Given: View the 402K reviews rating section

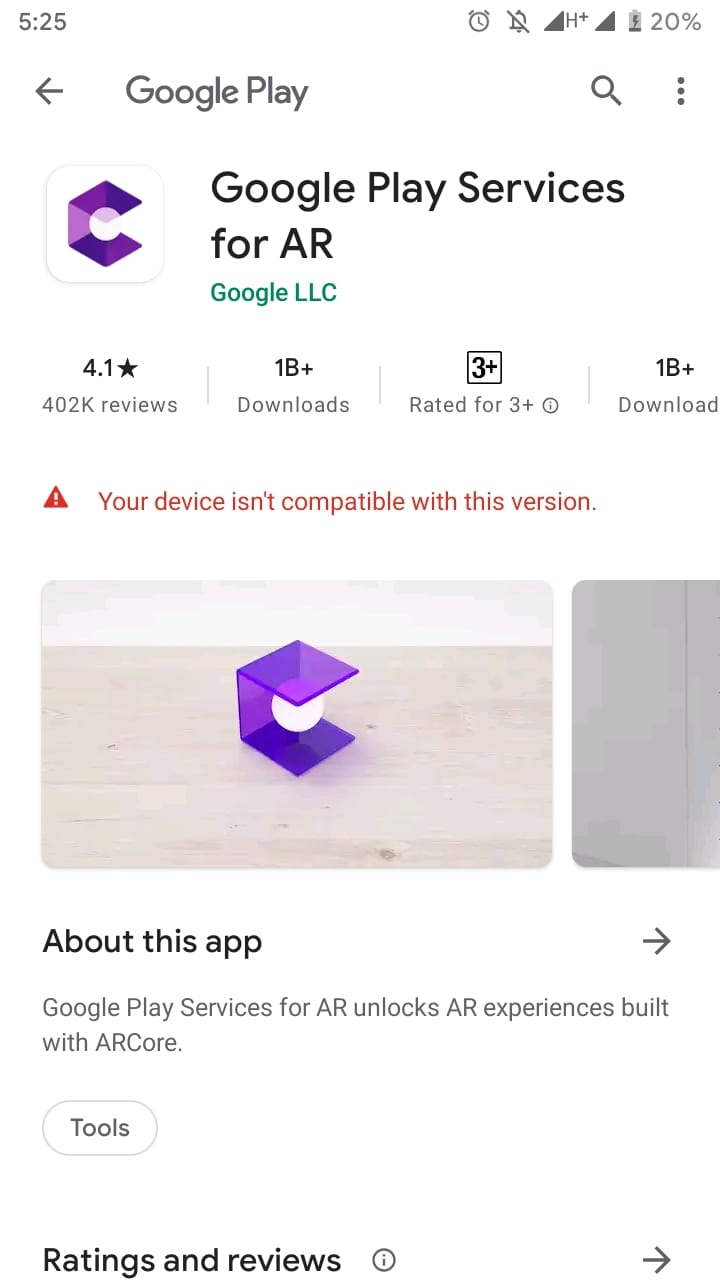Looking at the screenshot, I should [x=110, y=385].
